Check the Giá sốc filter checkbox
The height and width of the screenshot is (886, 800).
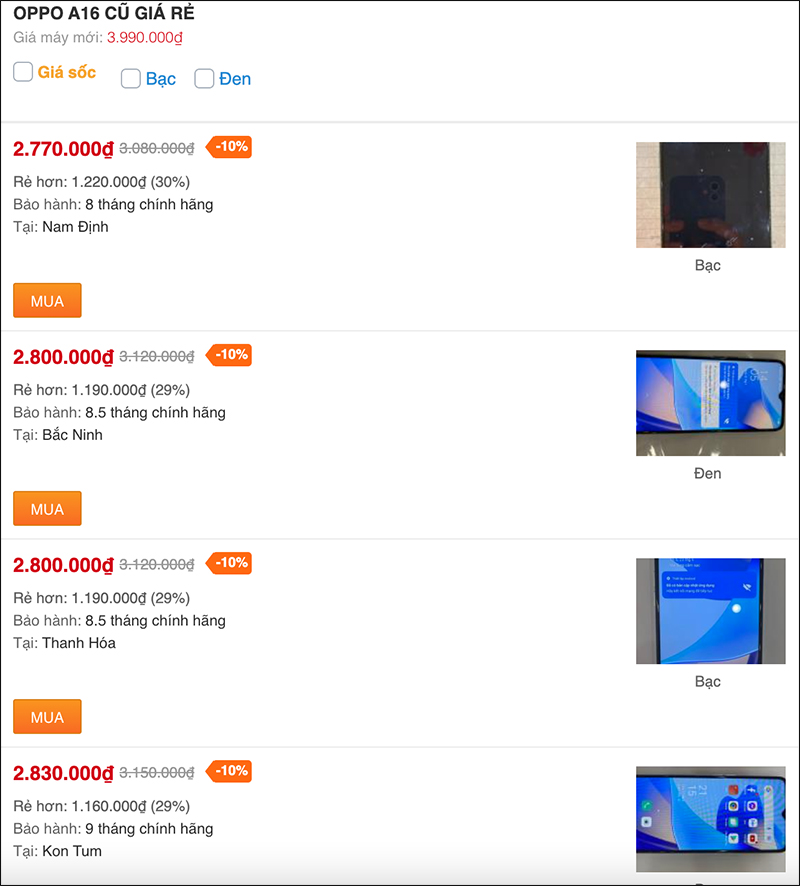click(24, 72)
